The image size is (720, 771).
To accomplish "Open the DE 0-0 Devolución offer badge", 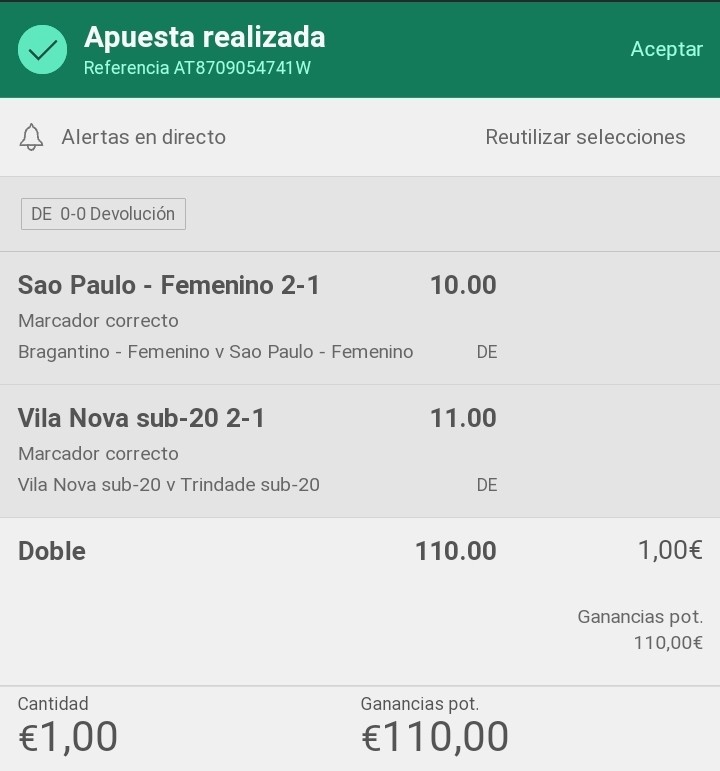I will click(x=103, y=214).
